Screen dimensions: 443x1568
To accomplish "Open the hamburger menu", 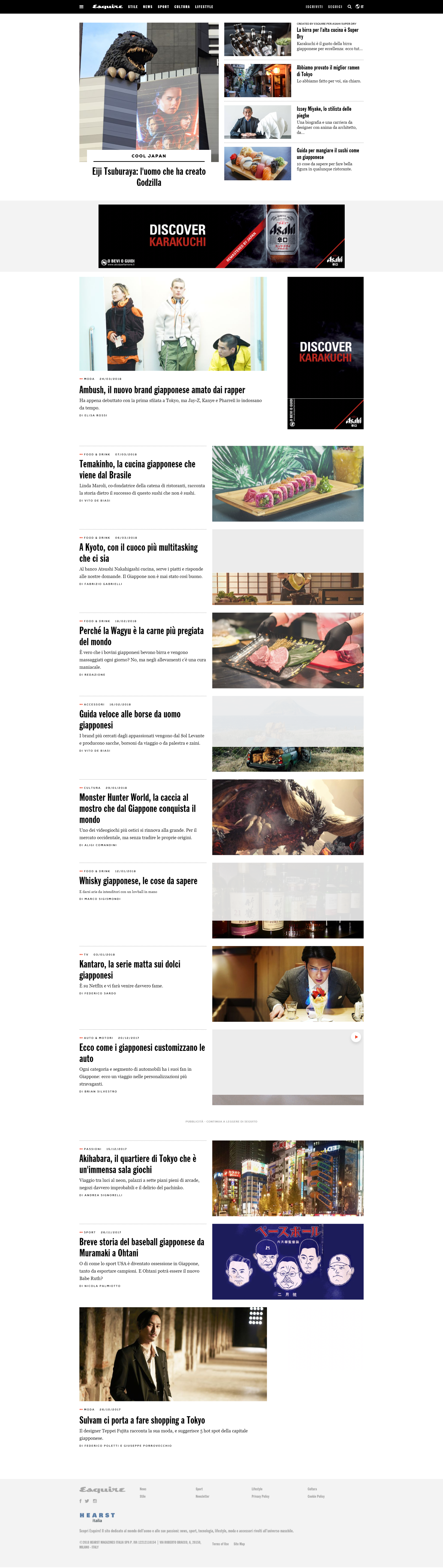I will coord(81,7).
